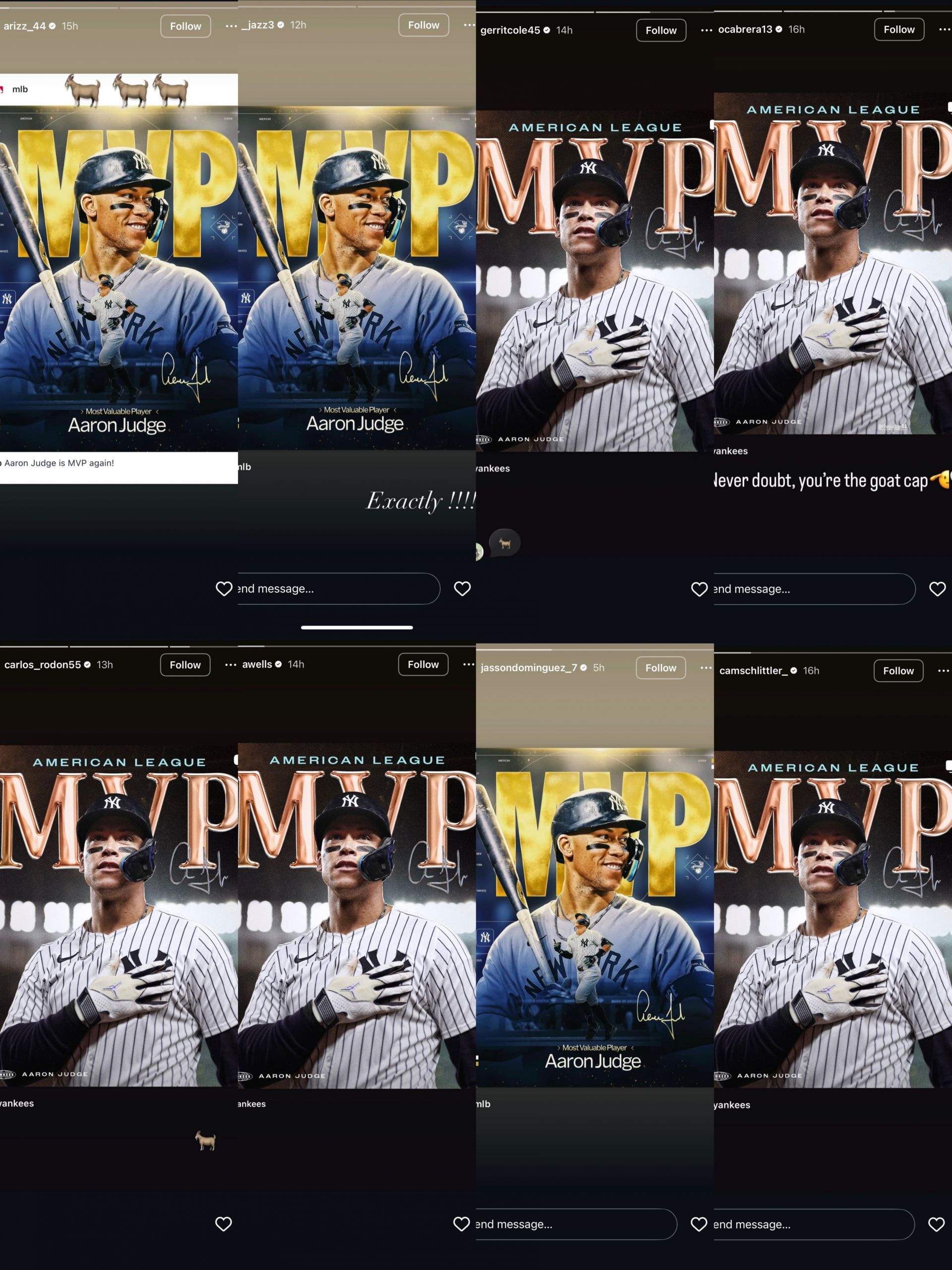Tap the white story progress bar below _jazz3's story
This screenshot has height=1270, width=952.
pyautogui.click(x=357, y=627)
